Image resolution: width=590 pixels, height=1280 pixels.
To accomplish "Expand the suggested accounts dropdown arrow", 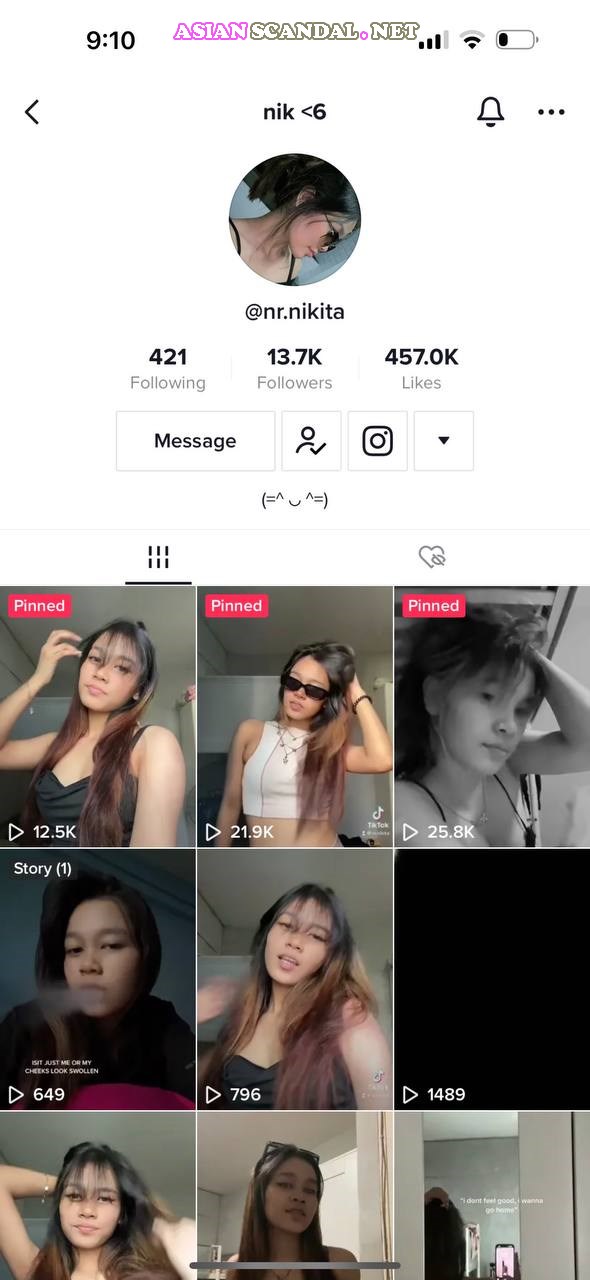I will [x=443, y=441].
